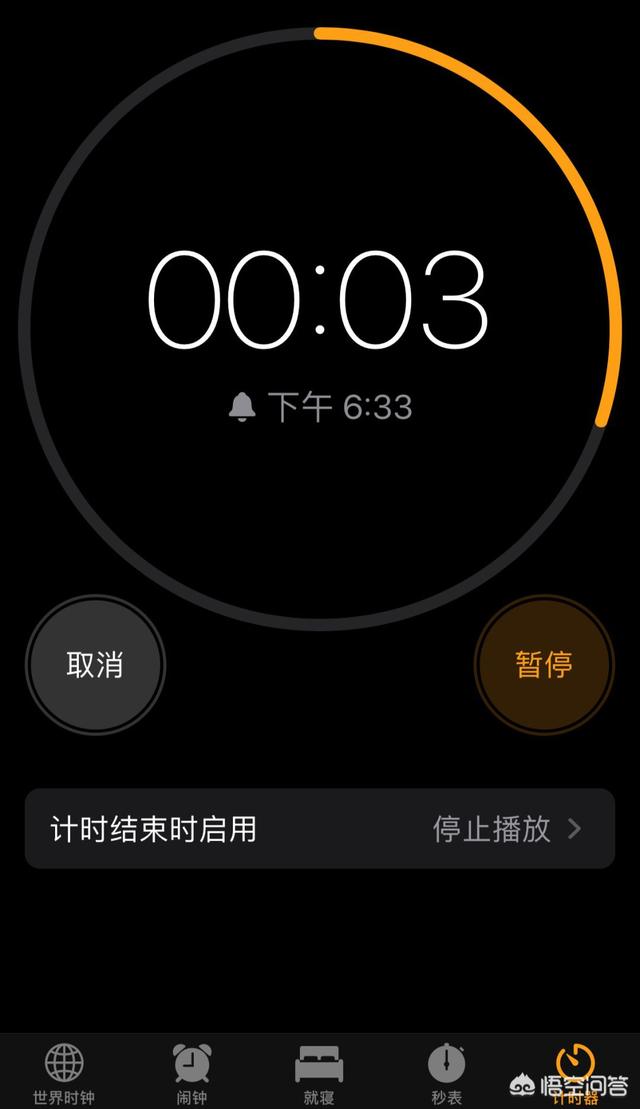Viewport: 640px width, 1109px height.
Task: Switch to the 世界时钟 tab
Action: pyautogui.click(x=64, y=1074)
